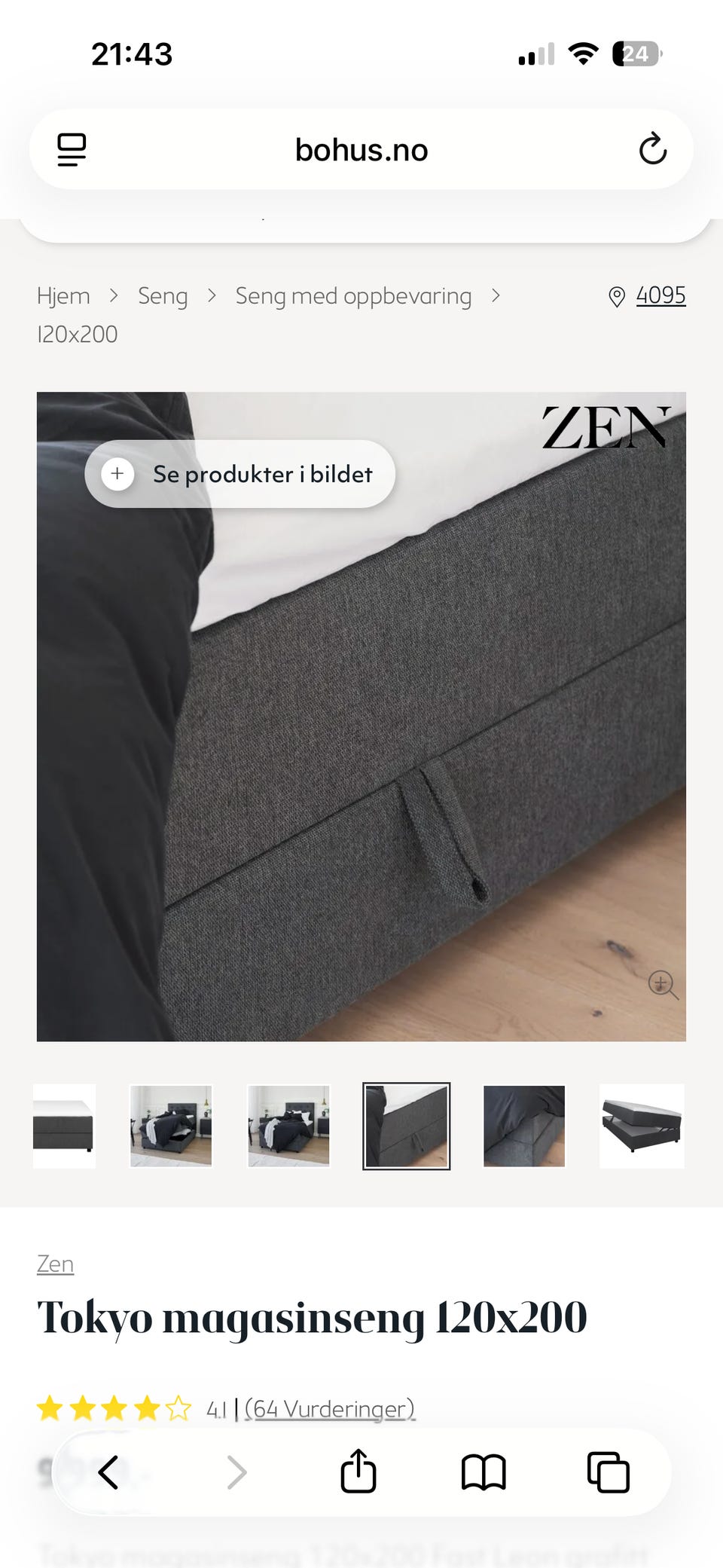Viewport: 723px width, 1568px height.
Task: Open the Zen brand link
Action: 54,1264
